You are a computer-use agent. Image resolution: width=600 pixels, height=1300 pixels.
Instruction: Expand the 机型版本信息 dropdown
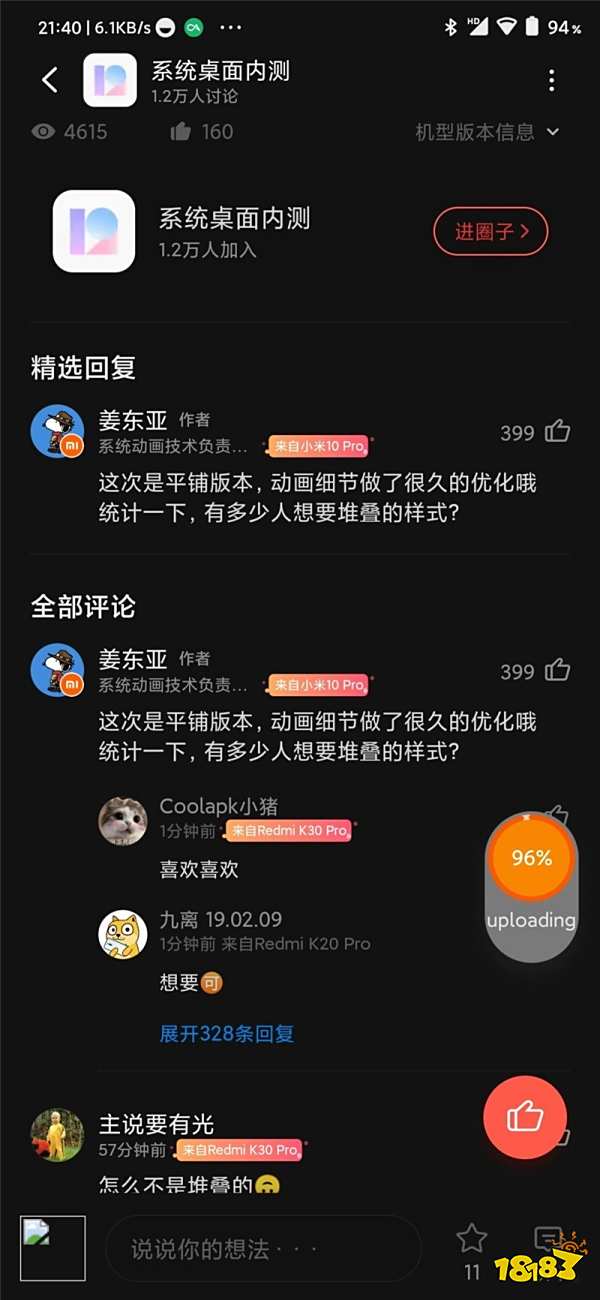(487, 132)
